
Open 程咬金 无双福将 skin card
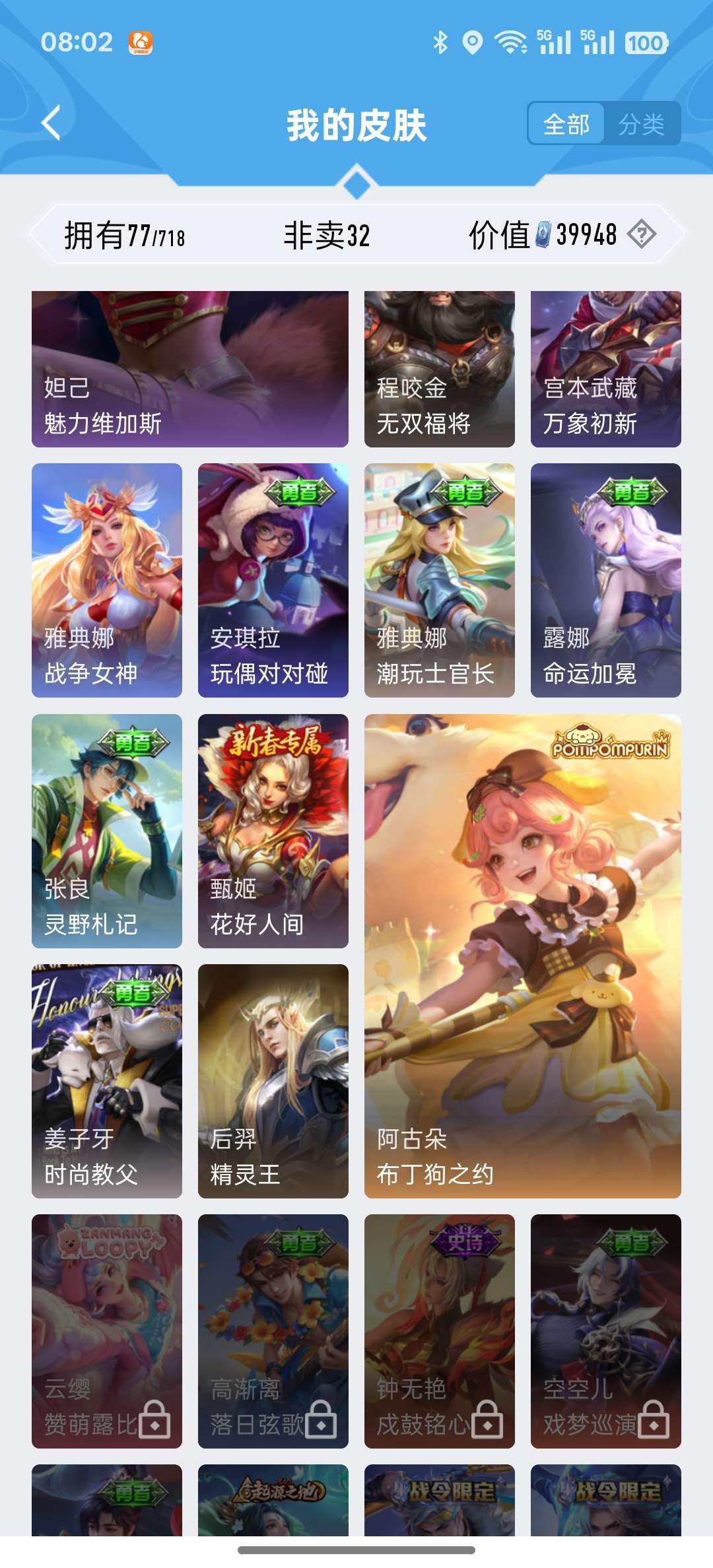[x=440, y=369]
